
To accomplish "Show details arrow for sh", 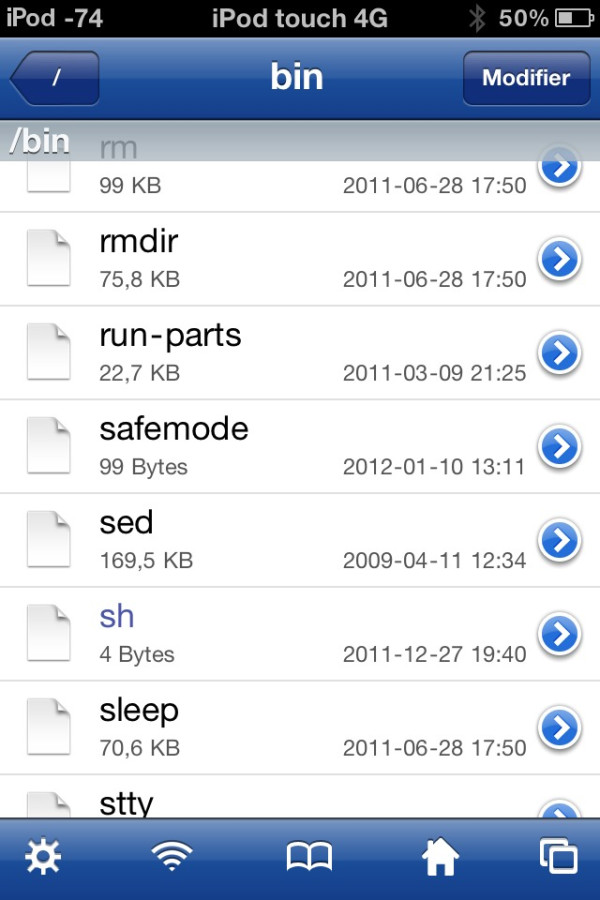I will coord(560,634).
